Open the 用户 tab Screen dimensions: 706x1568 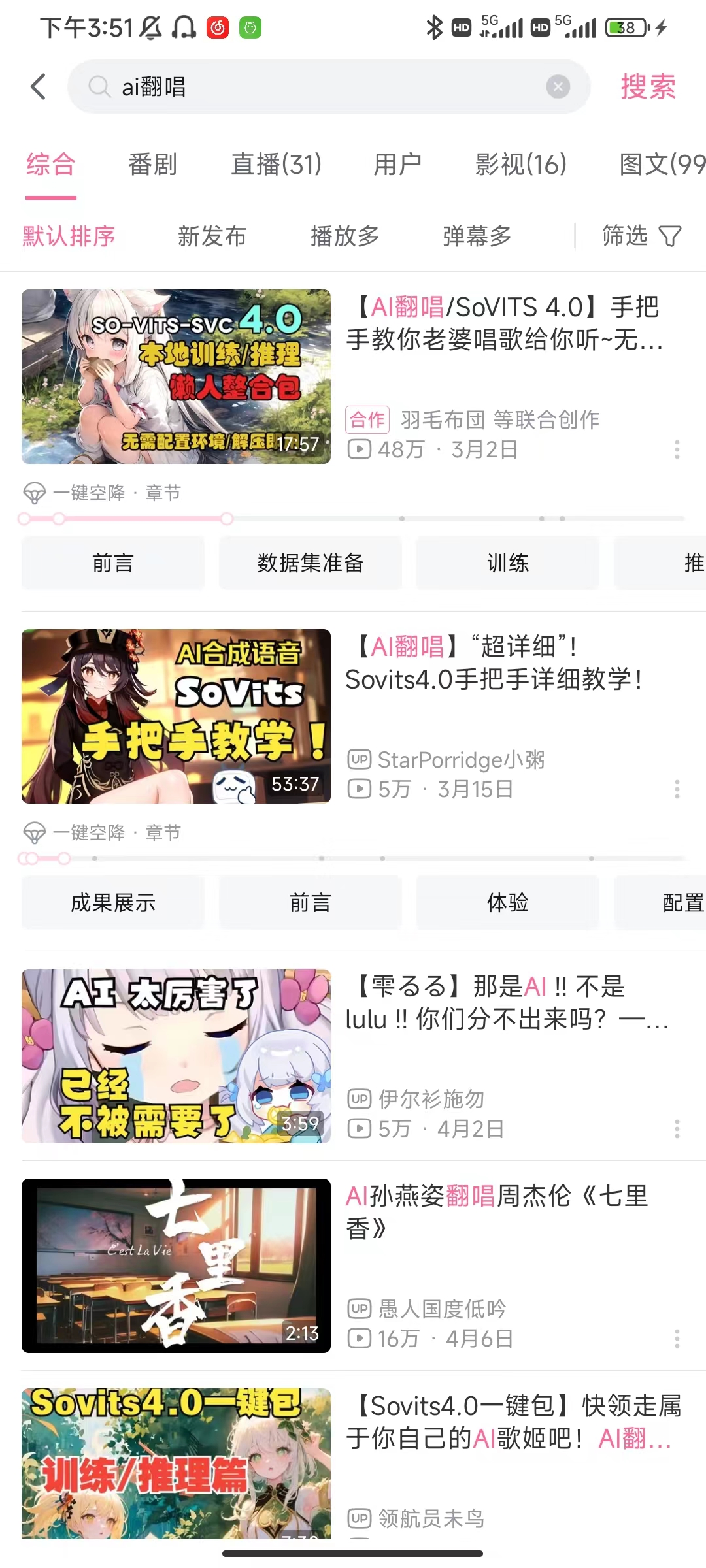[397, 165]
